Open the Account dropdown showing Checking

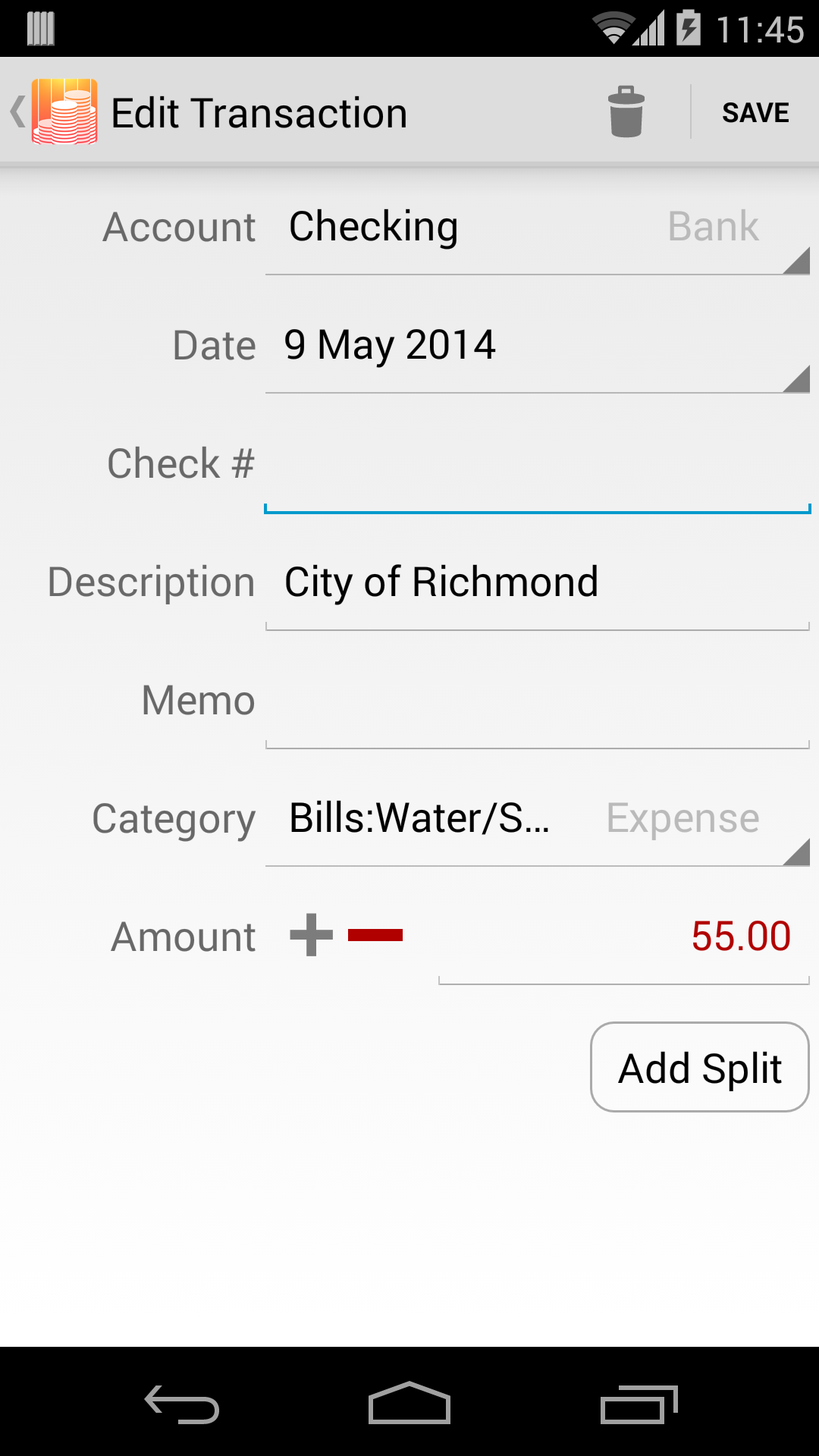(538, 227)
